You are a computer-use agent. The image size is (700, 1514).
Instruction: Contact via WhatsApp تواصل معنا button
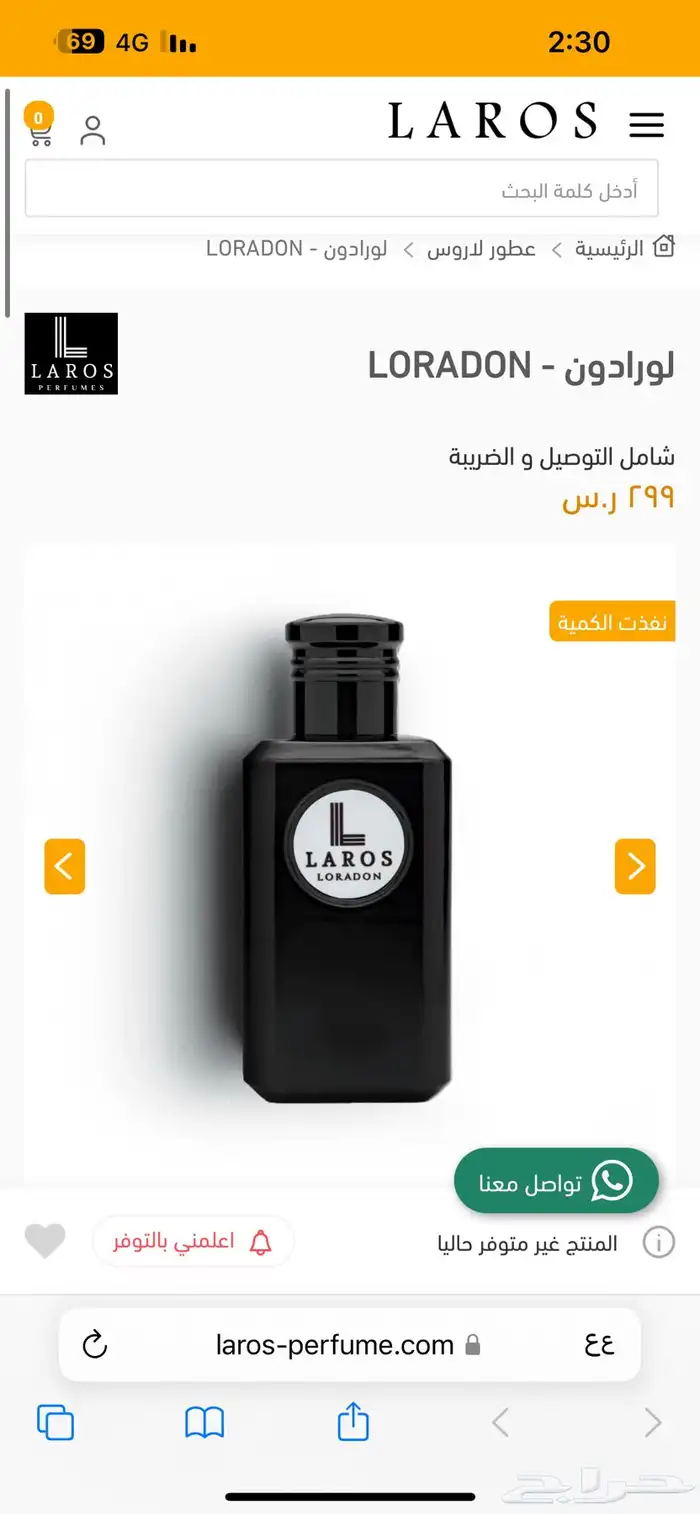pyautogui.click(x=556, y=1181)
